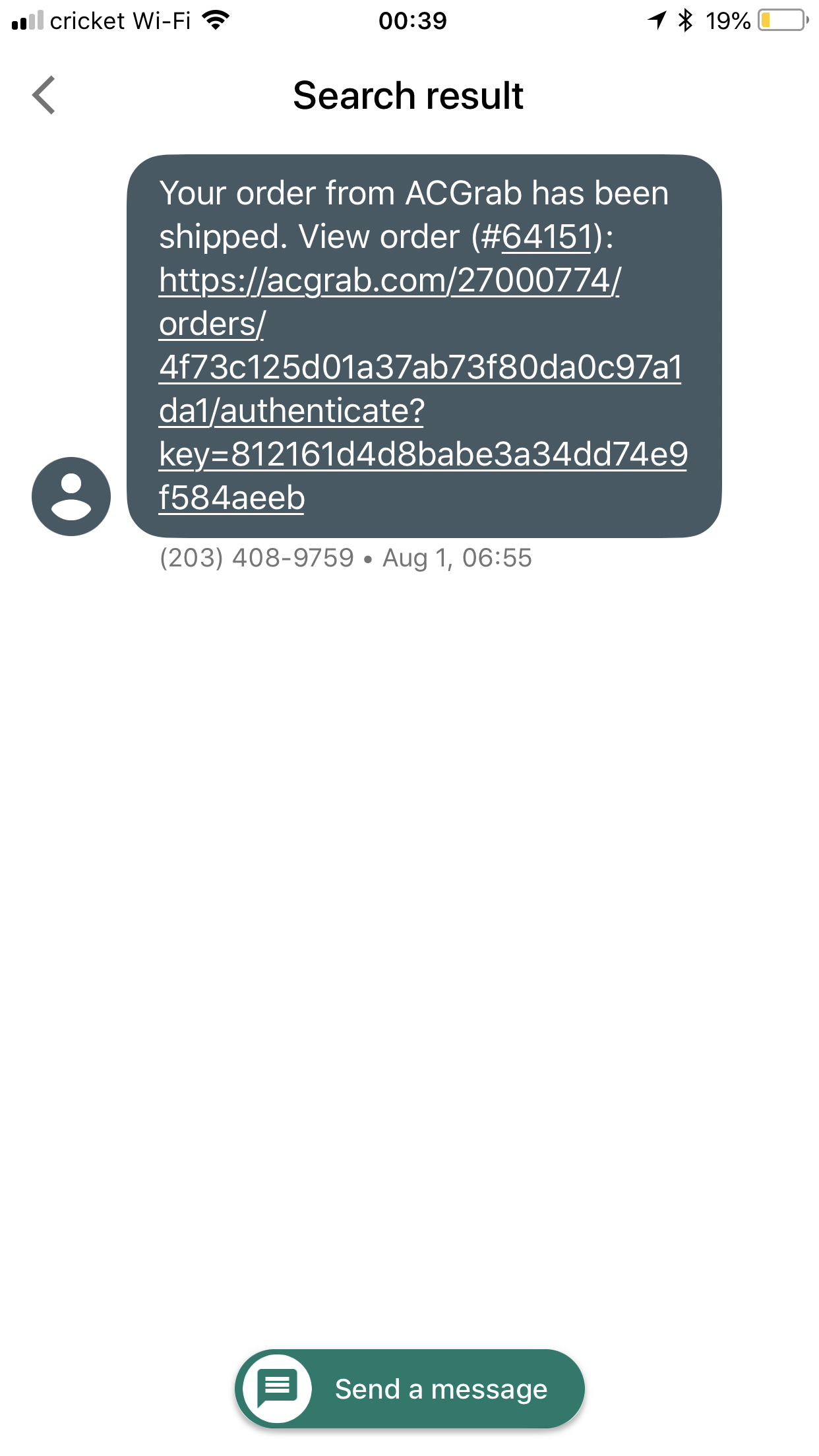
Task: Open the acgrab.com order link
Action: 423,388
